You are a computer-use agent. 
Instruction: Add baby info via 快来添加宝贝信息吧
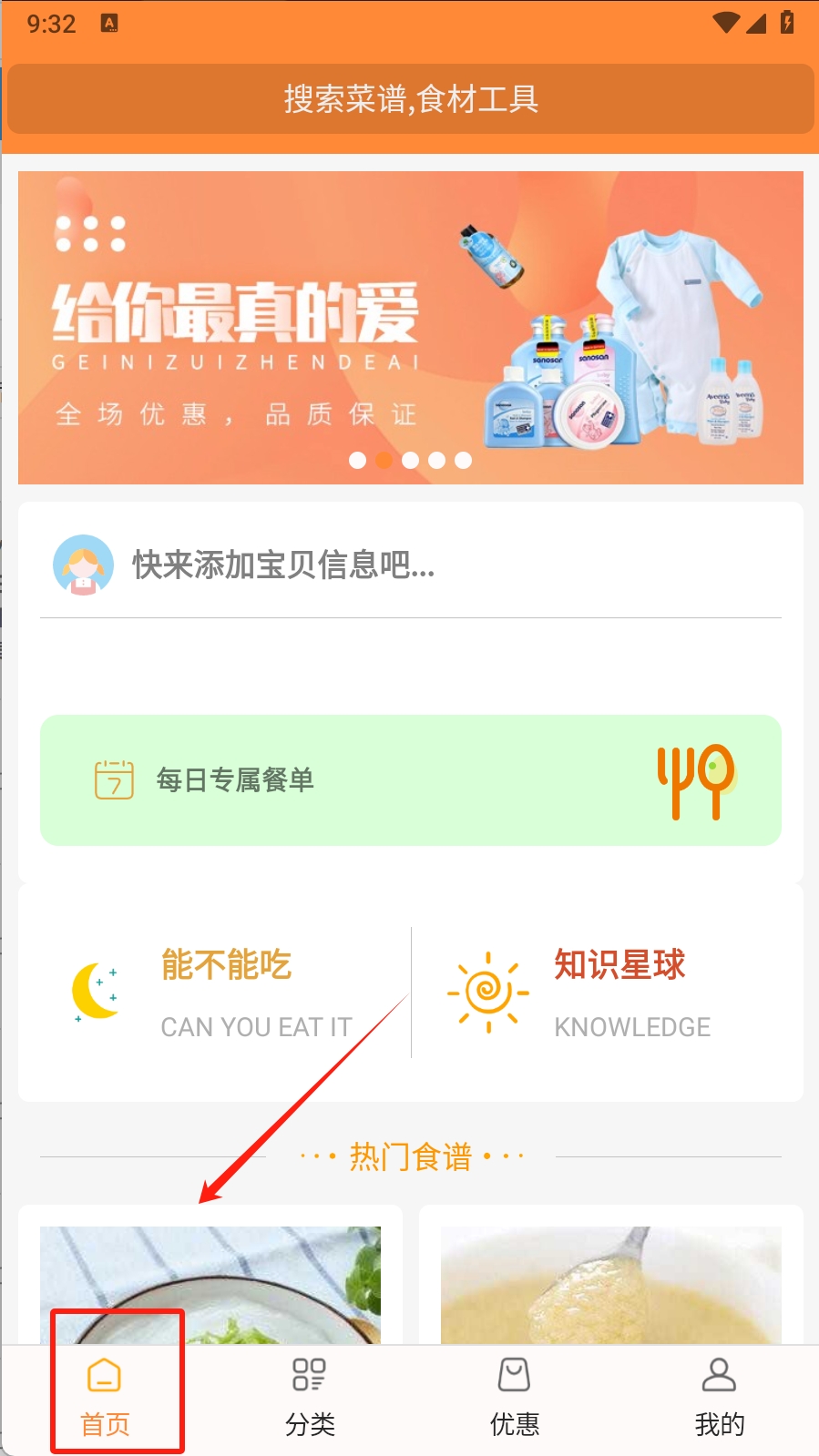click(x=283, y=565)
